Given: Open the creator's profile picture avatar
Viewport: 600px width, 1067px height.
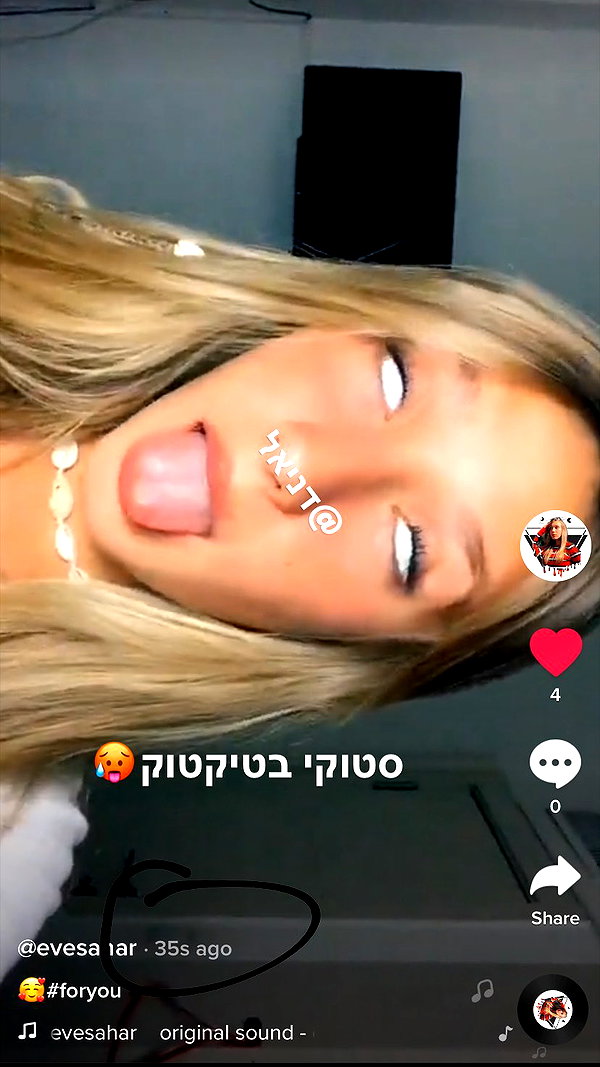Looking at the screenshot, I should click(x=555, y=546).
